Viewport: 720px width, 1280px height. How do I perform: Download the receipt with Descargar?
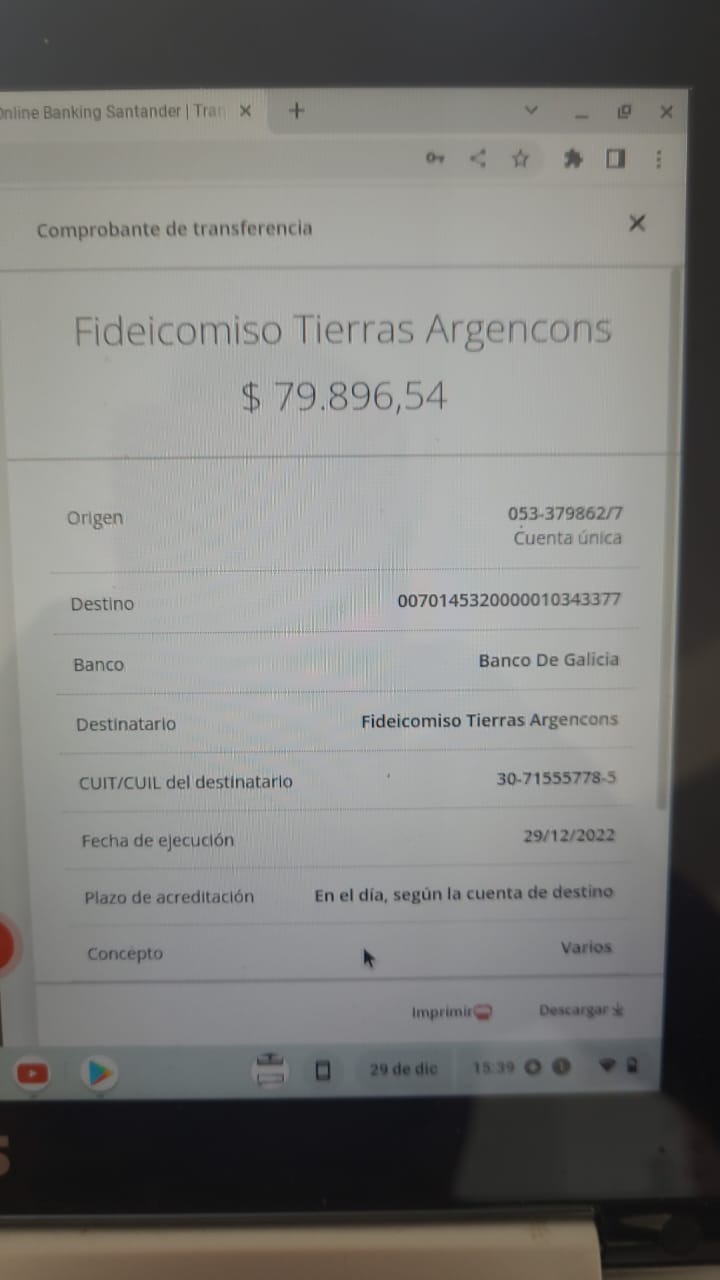[581, 1010]
